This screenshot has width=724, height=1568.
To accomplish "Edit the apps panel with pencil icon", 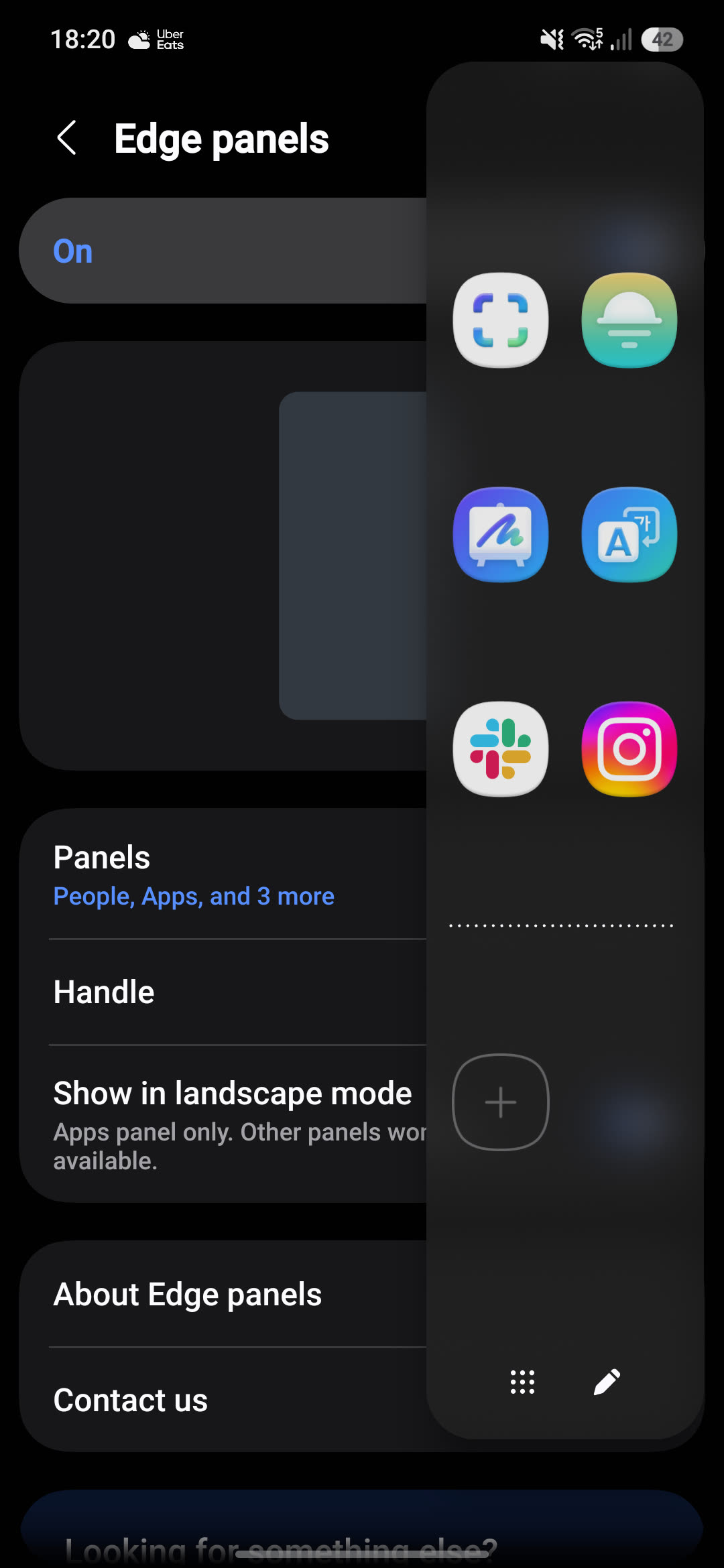I will click(607, 1382).
